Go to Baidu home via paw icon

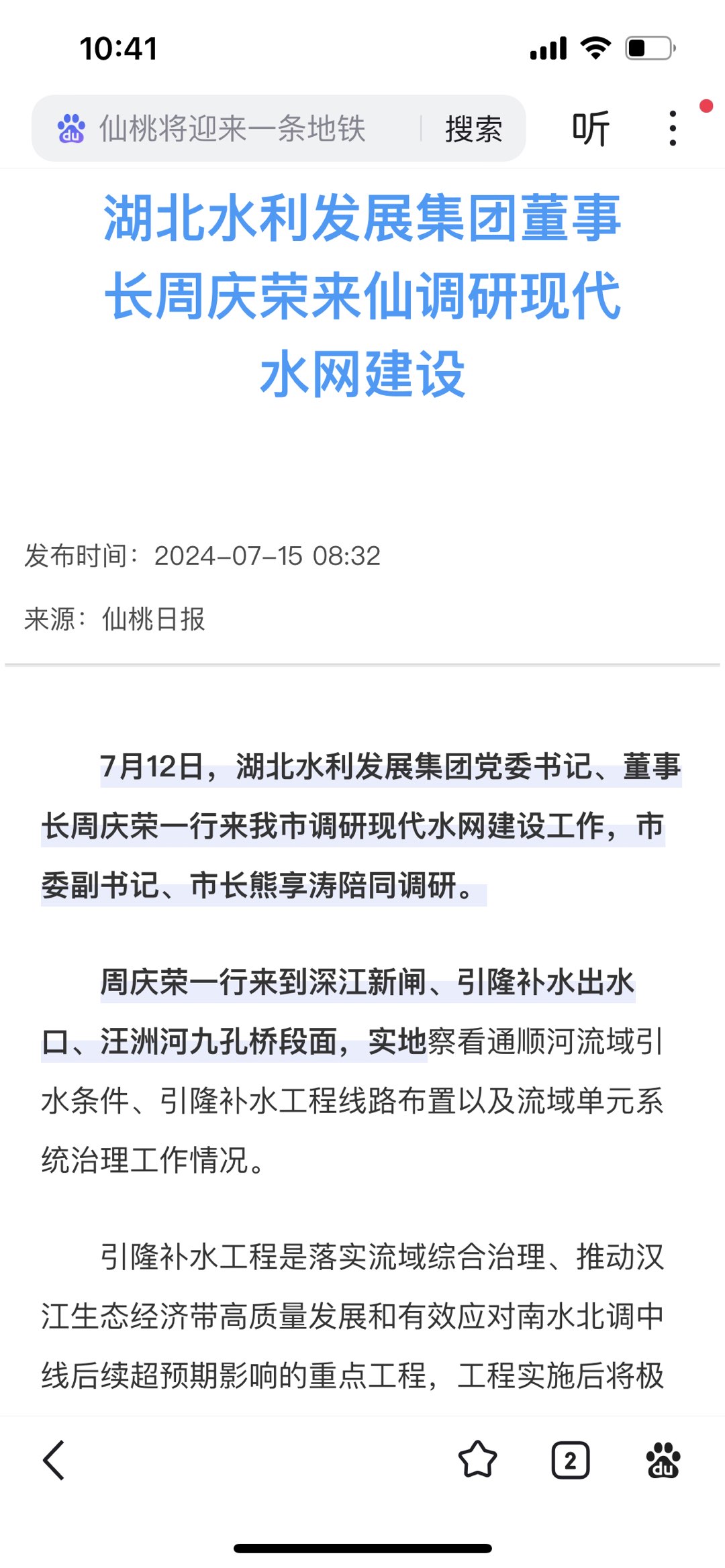coord(663,1460)
